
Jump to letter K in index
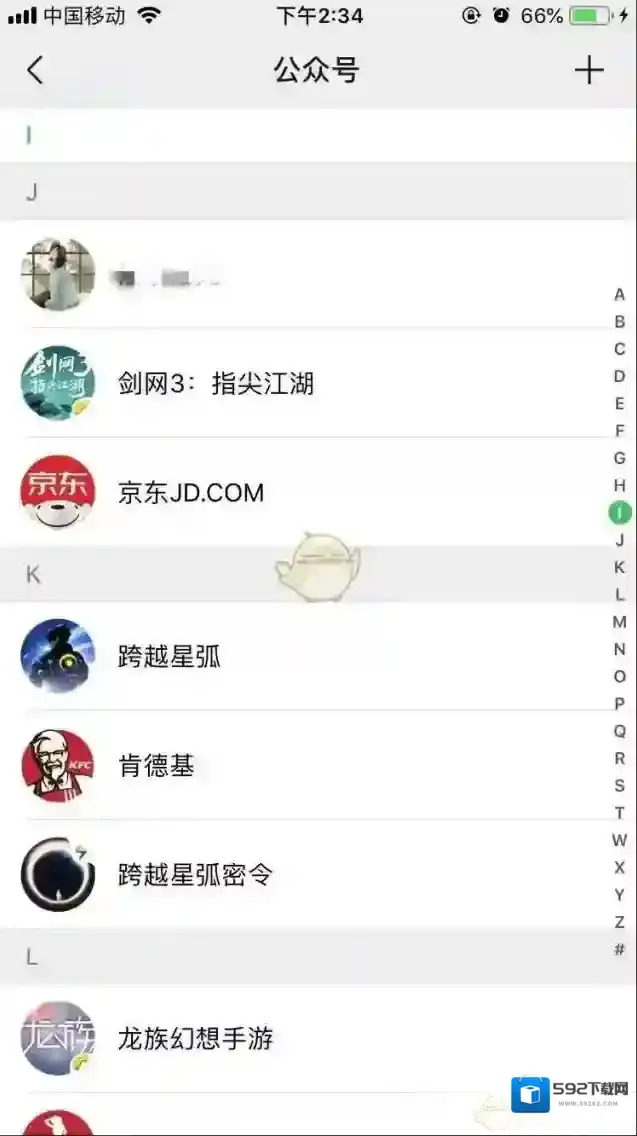click(620, 567)
